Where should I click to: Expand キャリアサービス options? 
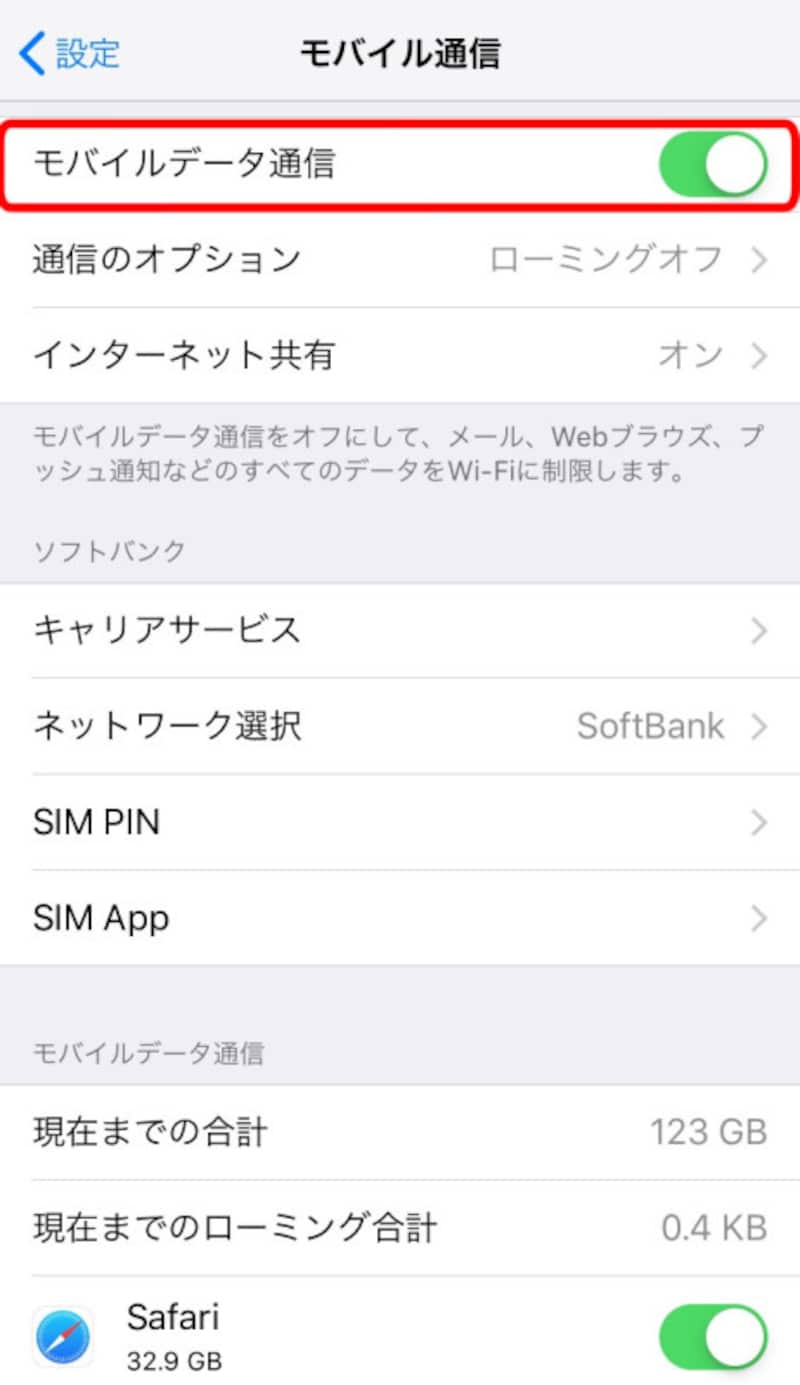click(x=400, y=630)
